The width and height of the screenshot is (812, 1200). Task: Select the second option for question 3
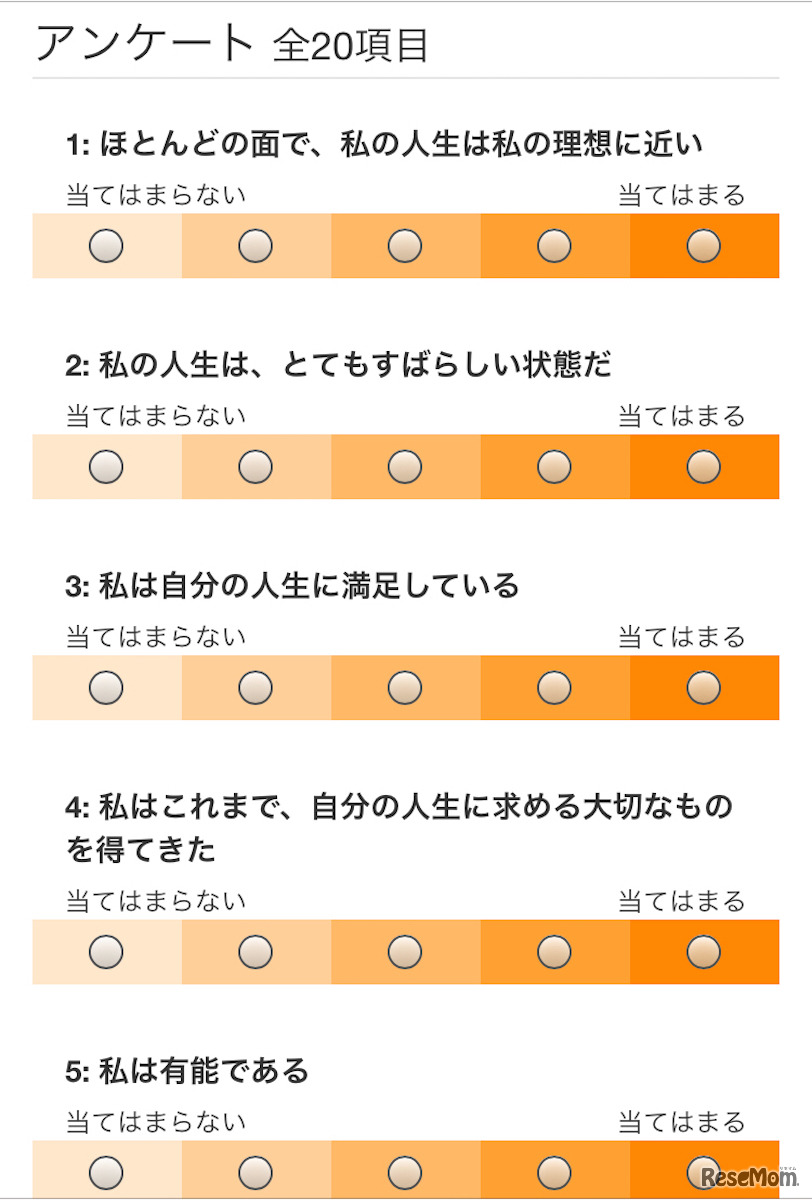pyautogui.click(x=255, y=687)
